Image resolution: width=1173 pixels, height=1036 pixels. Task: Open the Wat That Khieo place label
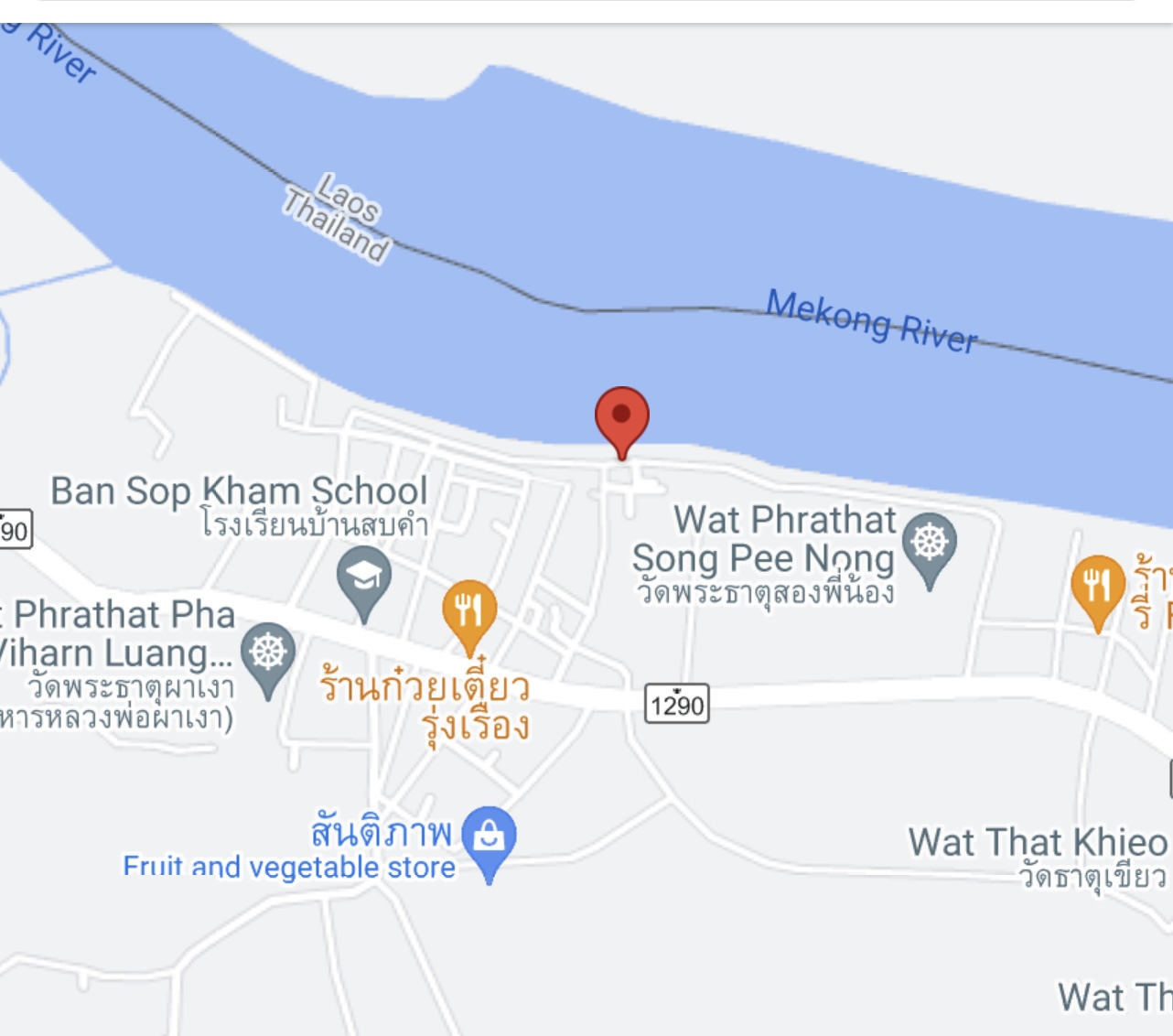(x=1037, y=842)
